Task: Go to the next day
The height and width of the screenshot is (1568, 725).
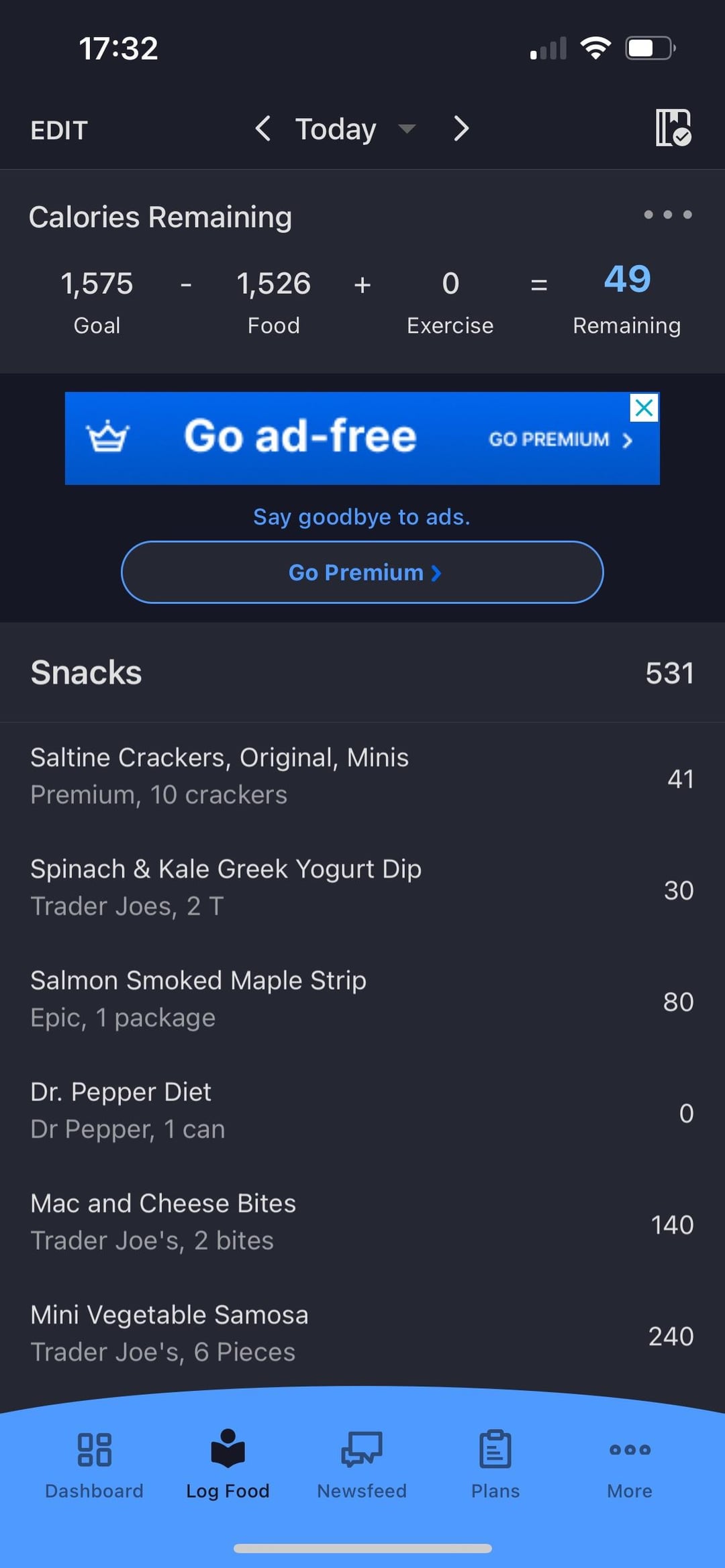Action: (461, 128)
